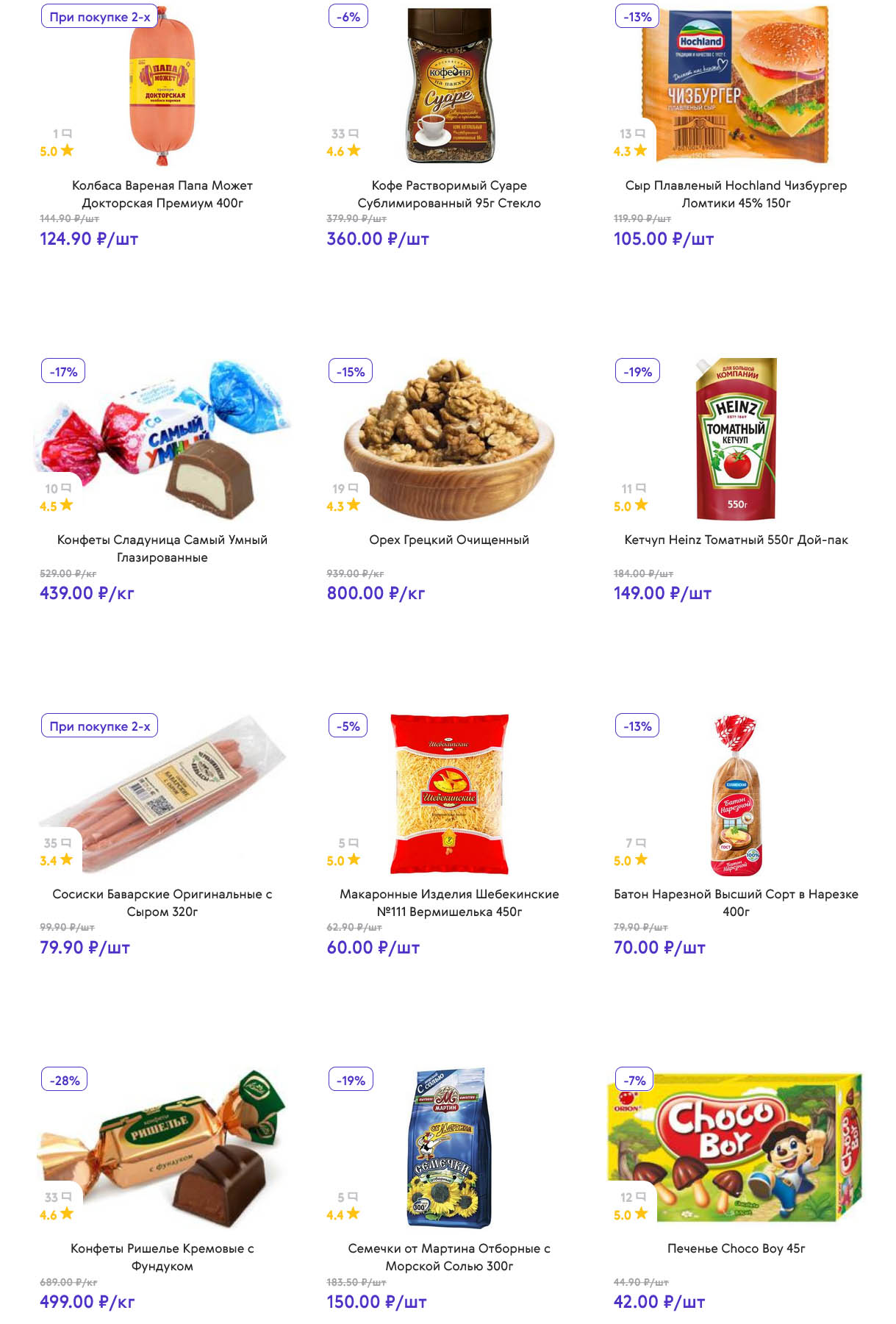View Сосиски Баварские с Сыром 320г
Screen dimensions: 896x1324
162,903
